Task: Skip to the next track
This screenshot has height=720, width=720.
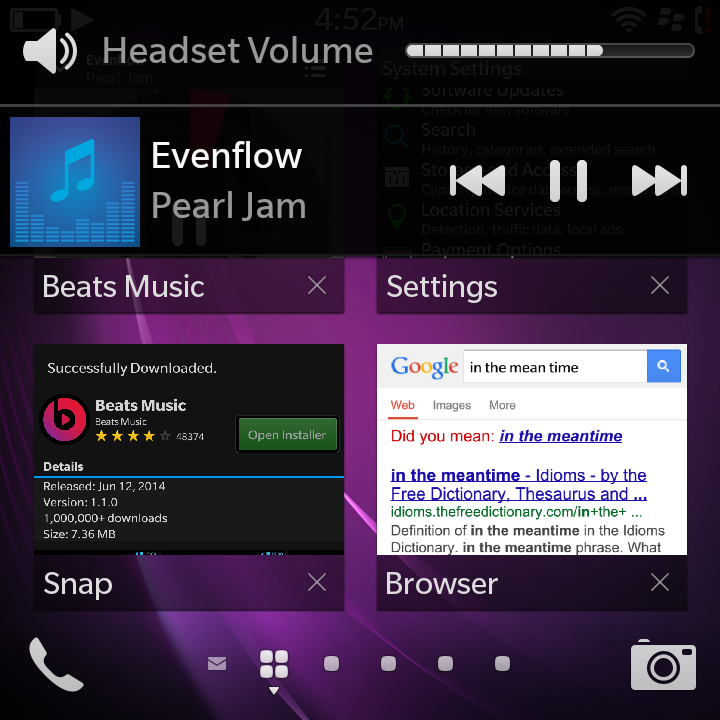Action: [x=659, y=181]
